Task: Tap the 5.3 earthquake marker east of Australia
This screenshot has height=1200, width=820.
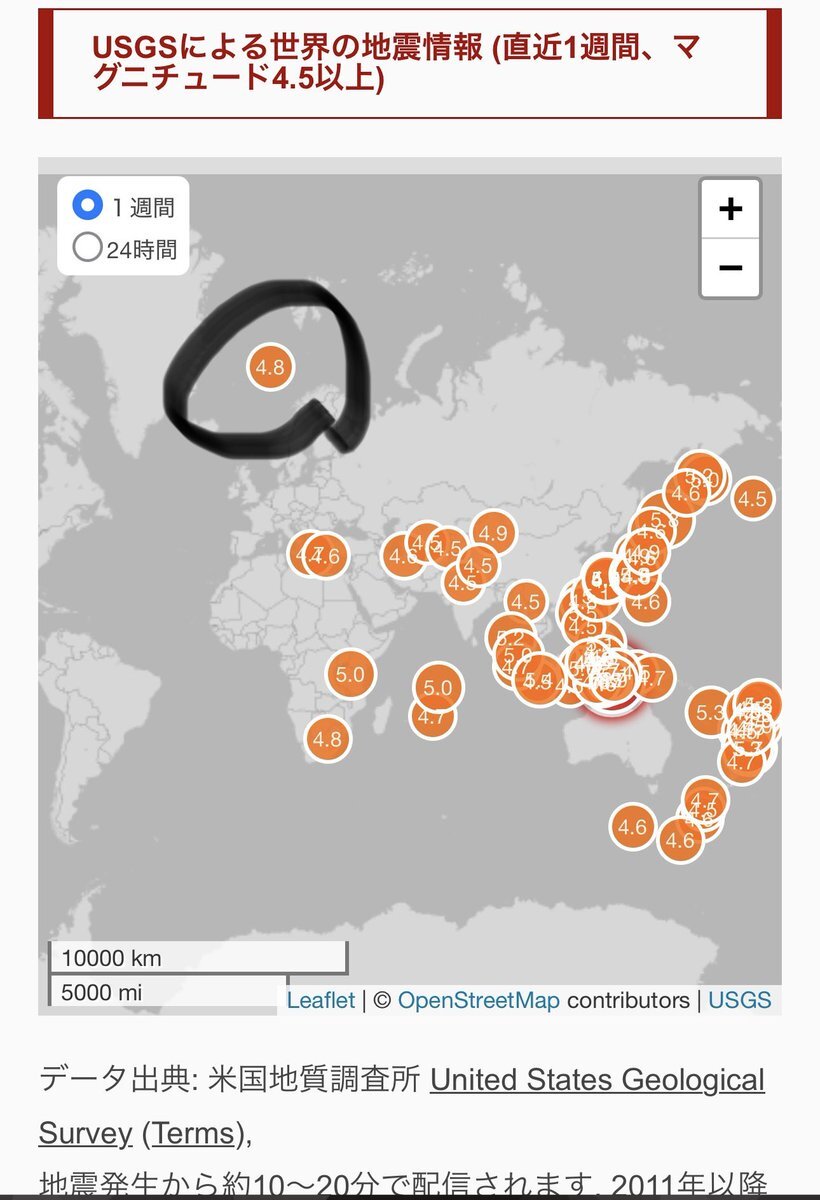Action: (x=709, y=713)
